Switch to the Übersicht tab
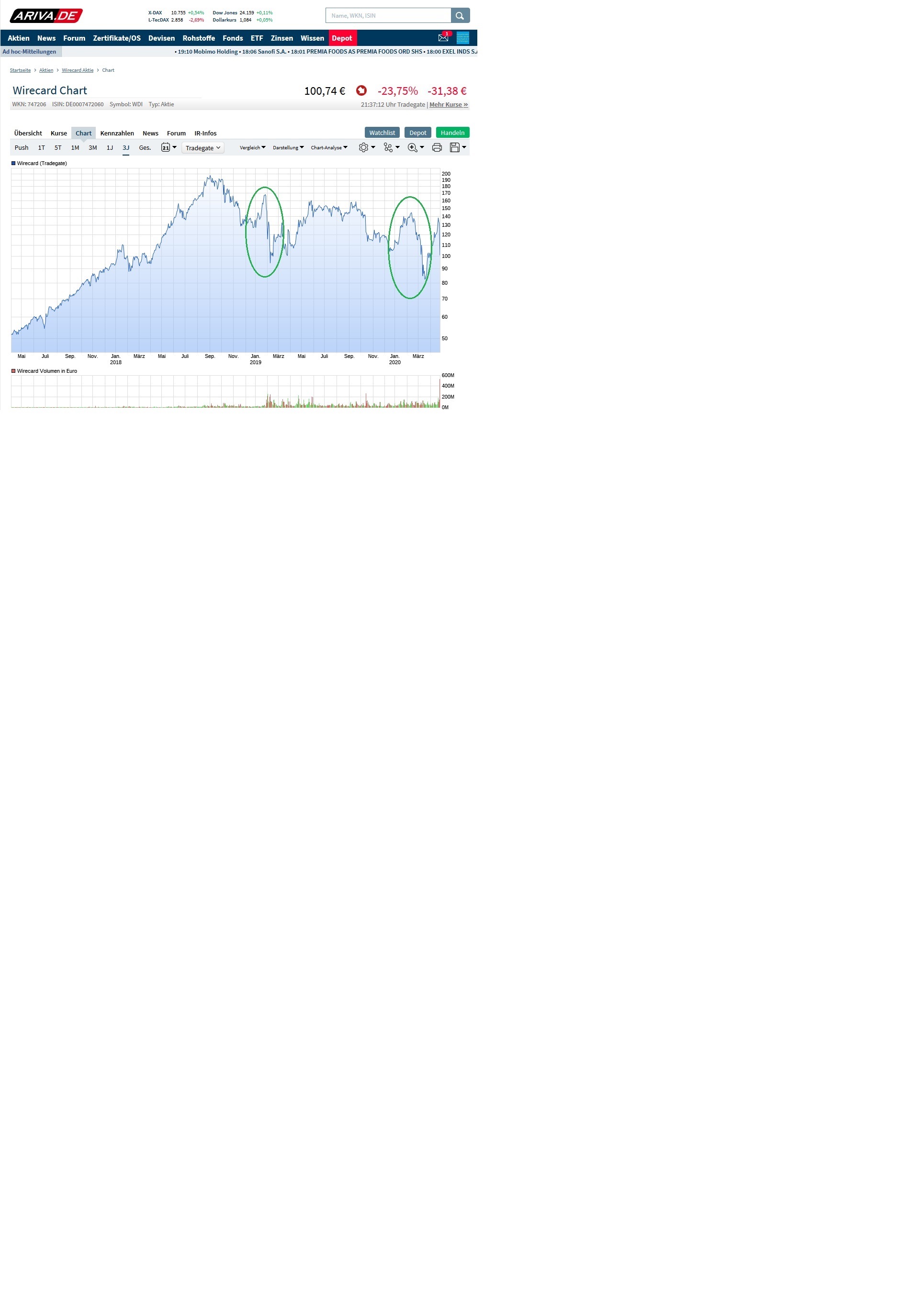Image resolution: width=923 pixels, height=1316 pixels. [28, 134]
